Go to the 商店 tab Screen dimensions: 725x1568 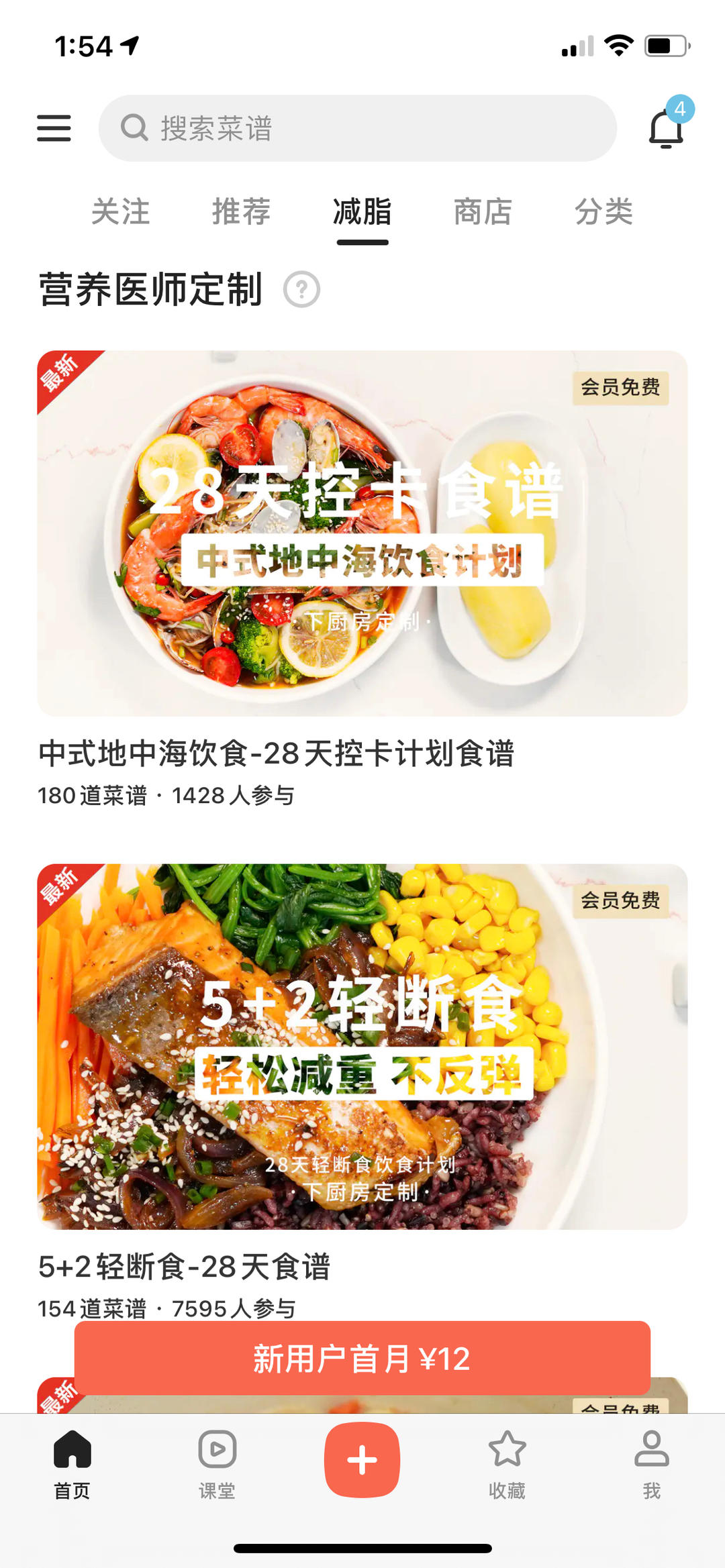[483, 212]
